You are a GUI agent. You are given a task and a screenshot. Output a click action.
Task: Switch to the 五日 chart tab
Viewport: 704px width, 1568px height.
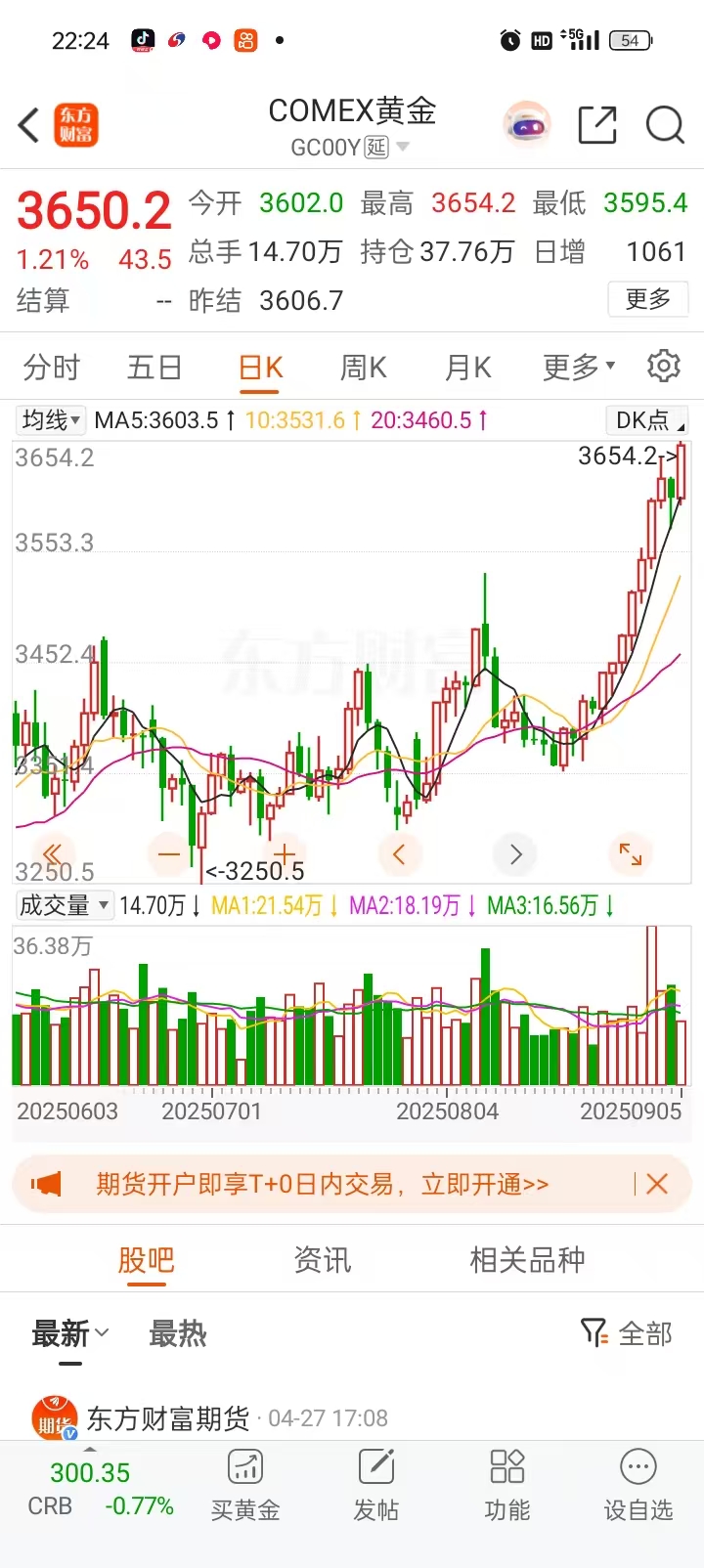point(154,368)
